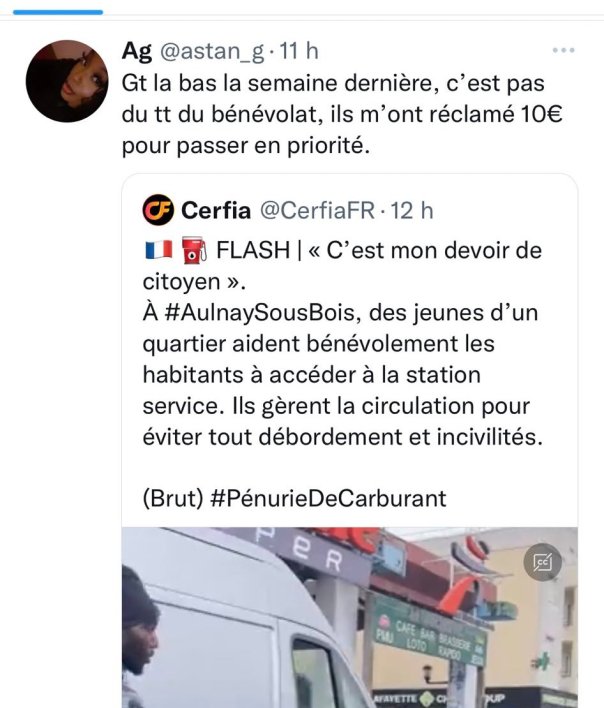Tap the #AulnaySousBois hashtag
Image resolution: width=604 pixels, height=708 pixels.
pos(260,314)
